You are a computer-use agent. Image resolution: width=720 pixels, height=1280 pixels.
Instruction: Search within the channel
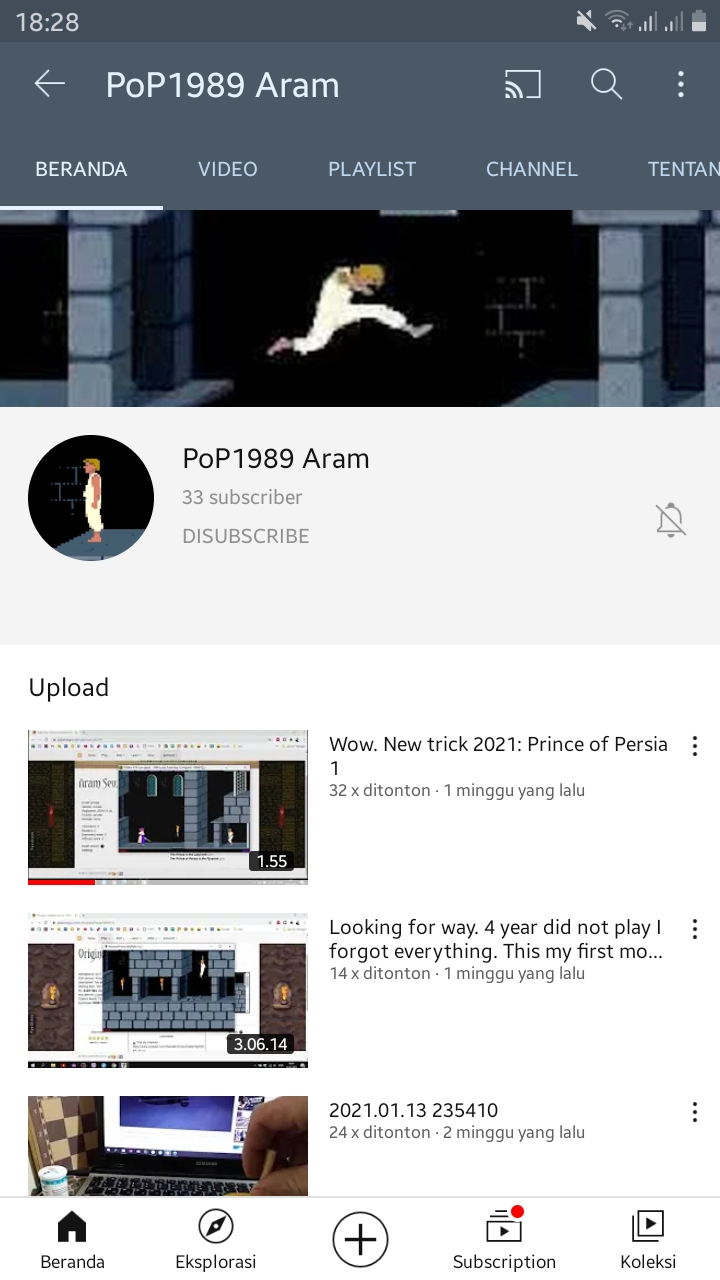(x=606, y=84)
